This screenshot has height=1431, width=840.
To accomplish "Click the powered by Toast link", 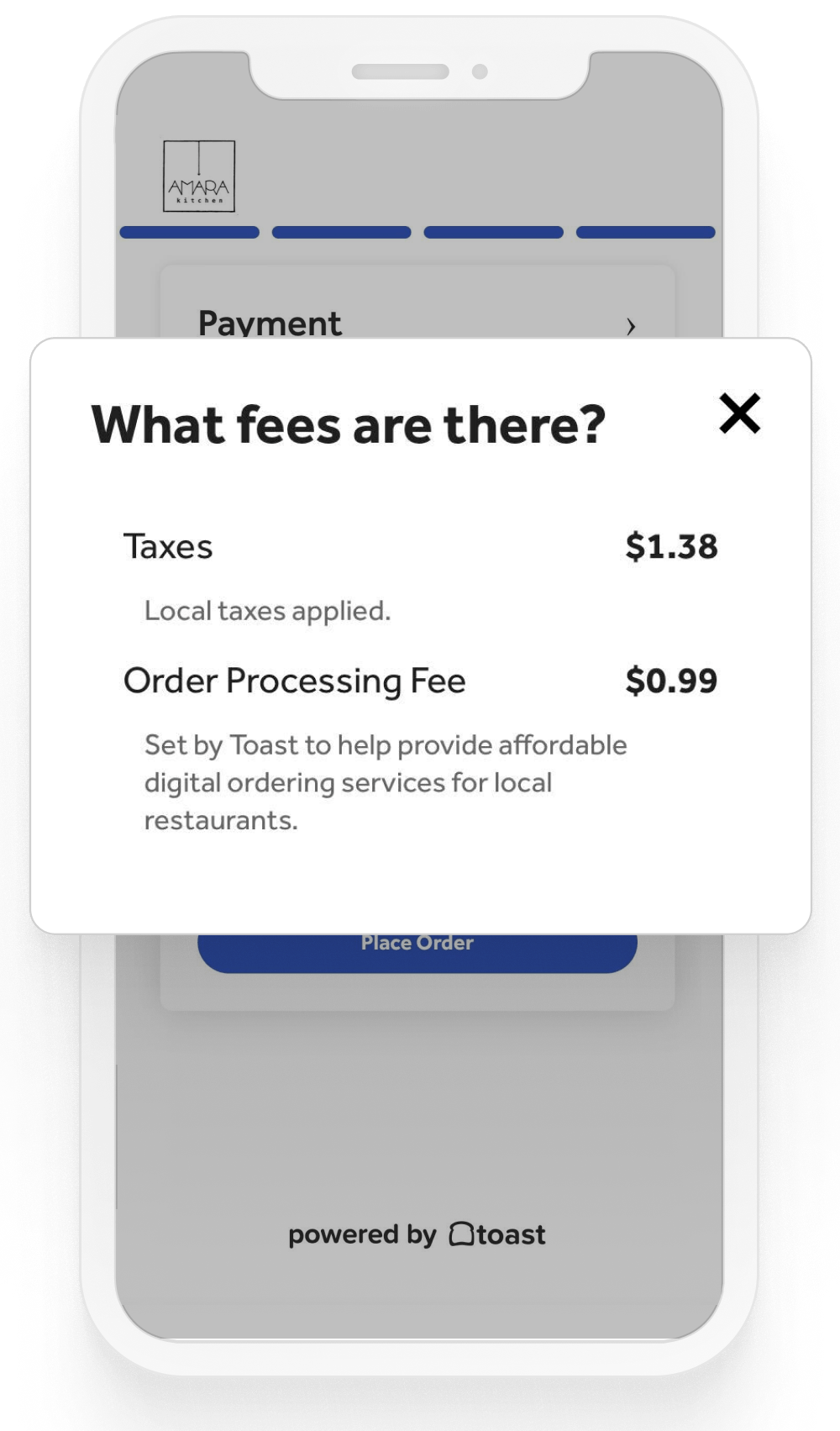I will (x=417, y=1234).
